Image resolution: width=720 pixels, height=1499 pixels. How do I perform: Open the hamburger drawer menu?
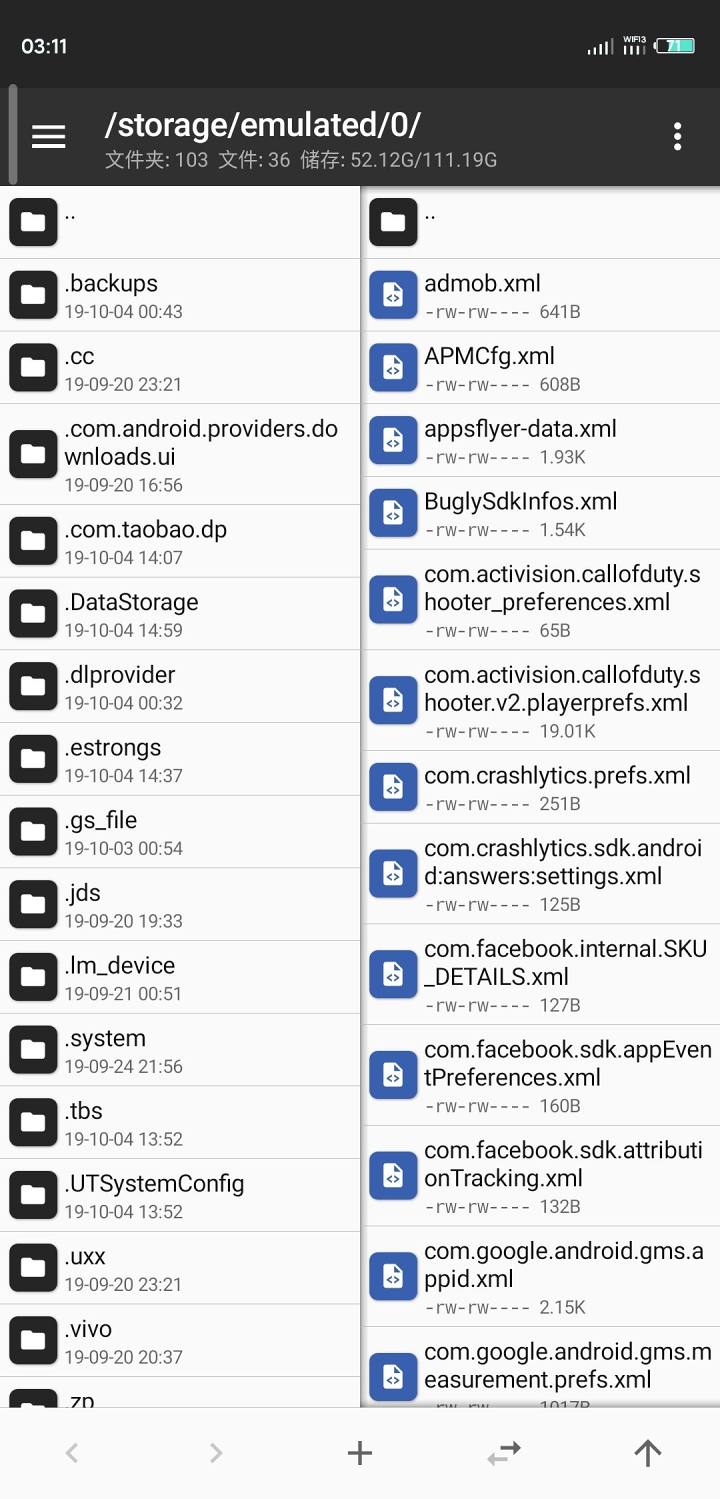(x=48, y=137)
